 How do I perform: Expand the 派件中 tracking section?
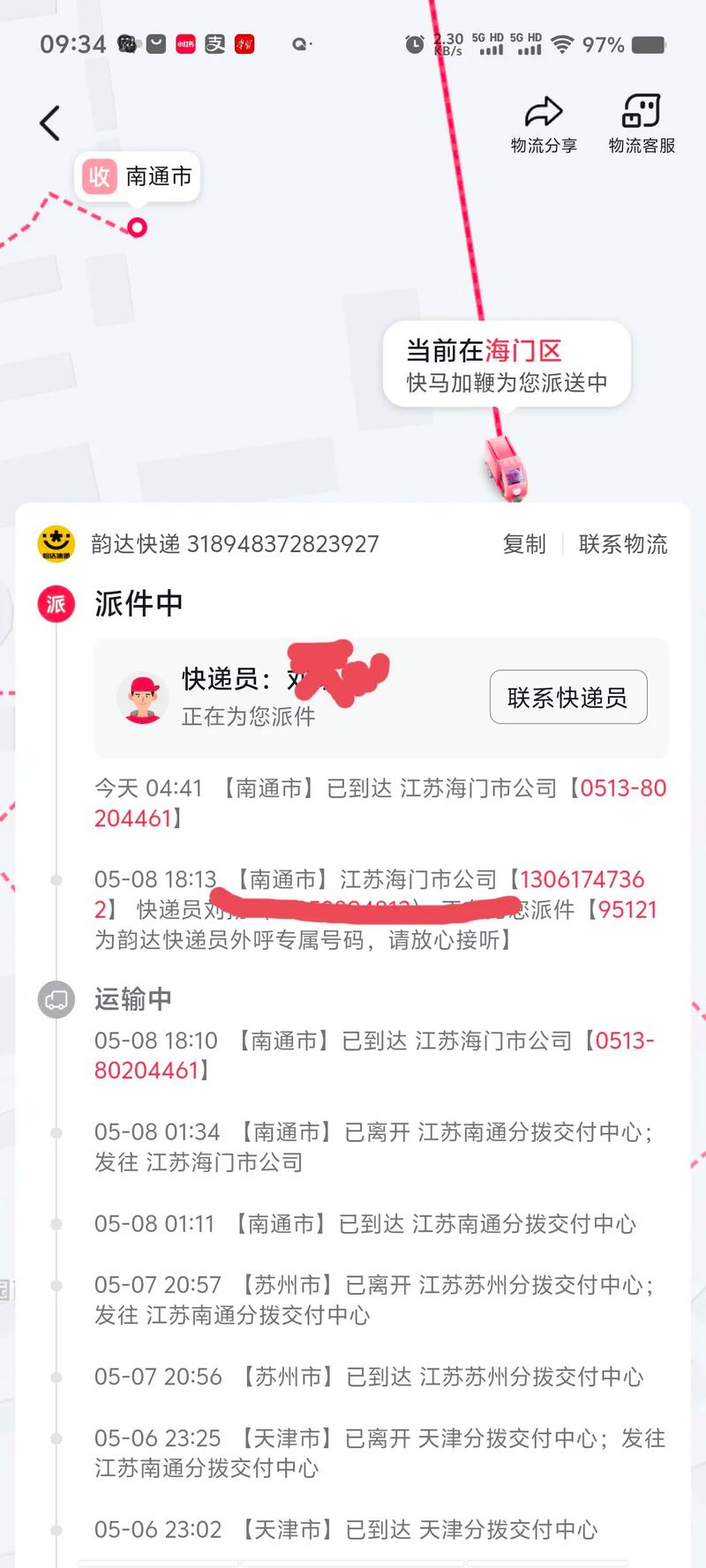pos(139,603)
